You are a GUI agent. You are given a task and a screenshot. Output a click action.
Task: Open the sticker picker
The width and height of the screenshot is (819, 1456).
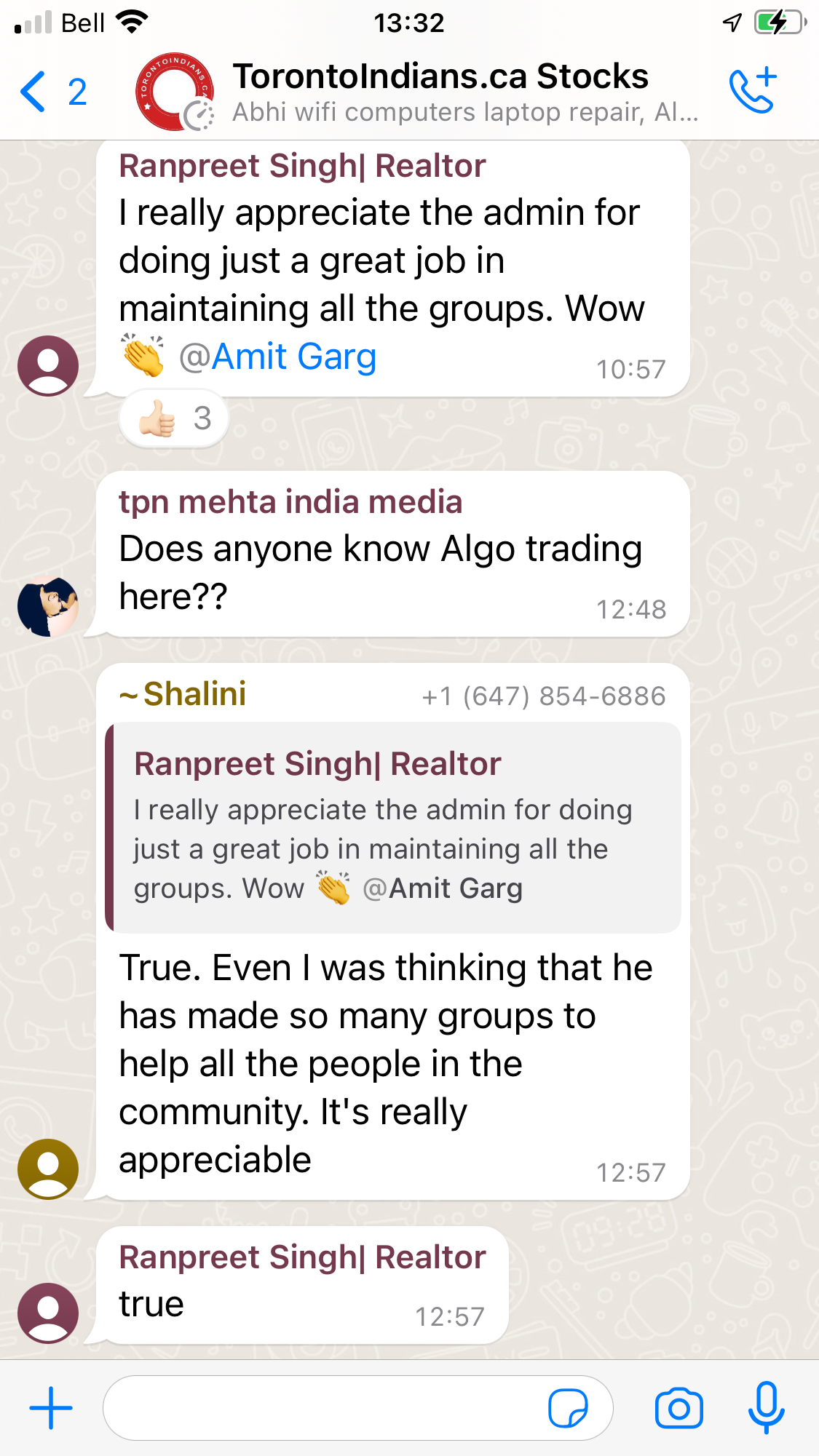[x=568, y=1408]
